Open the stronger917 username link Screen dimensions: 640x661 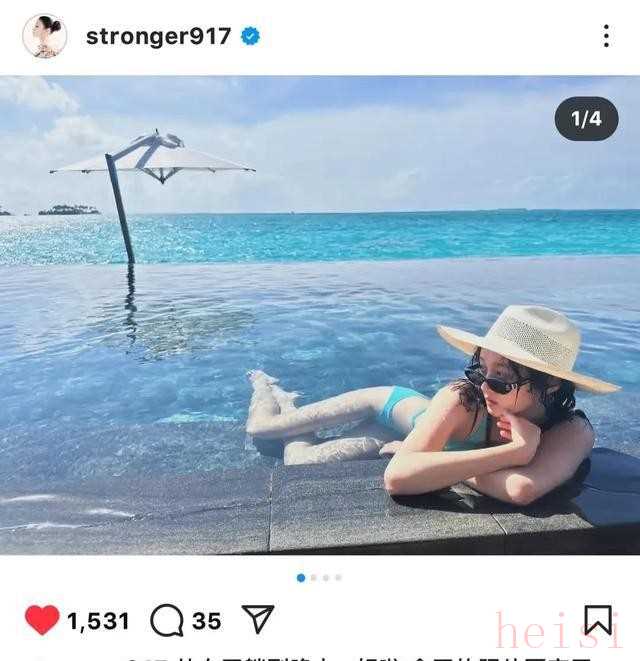click(158, 37)
